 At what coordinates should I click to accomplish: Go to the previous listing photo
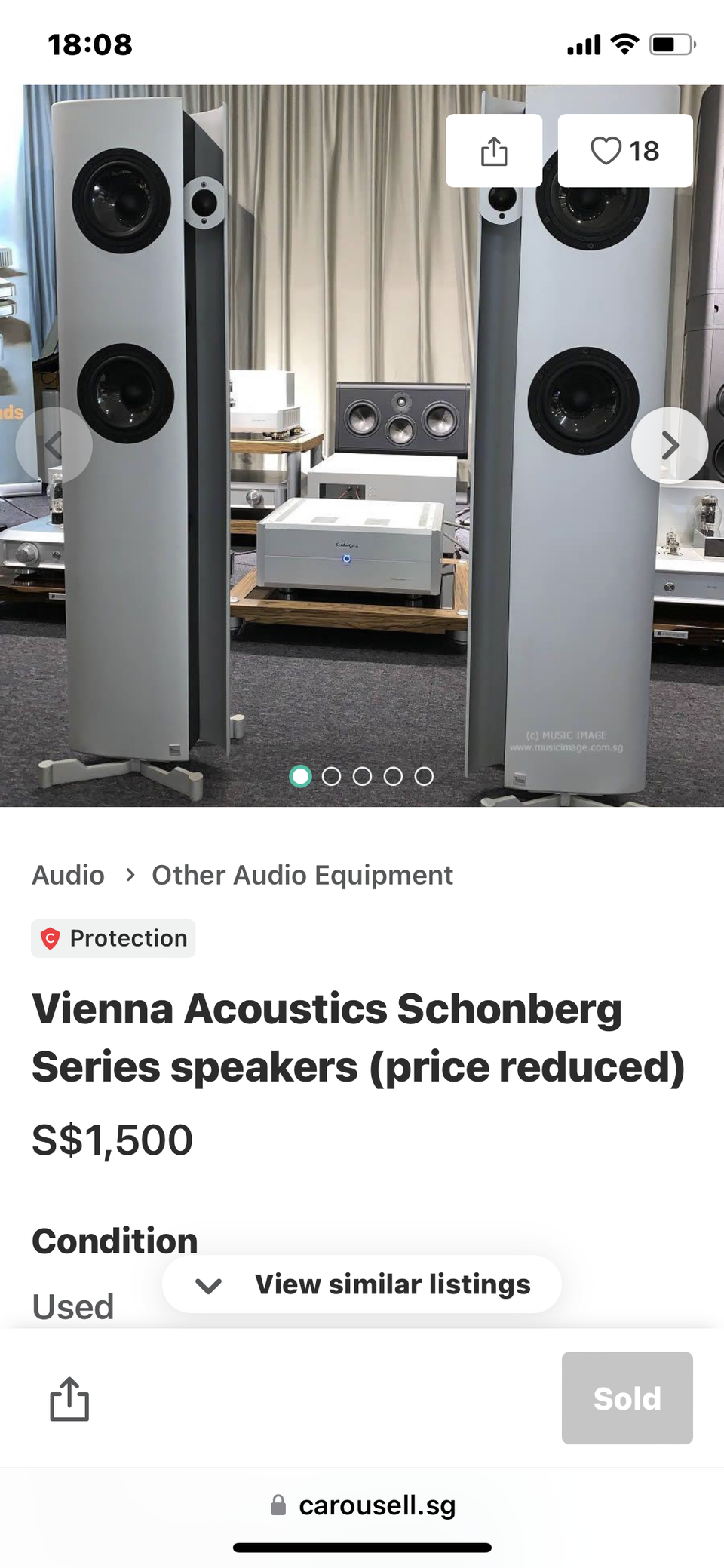tap(54, 446)
